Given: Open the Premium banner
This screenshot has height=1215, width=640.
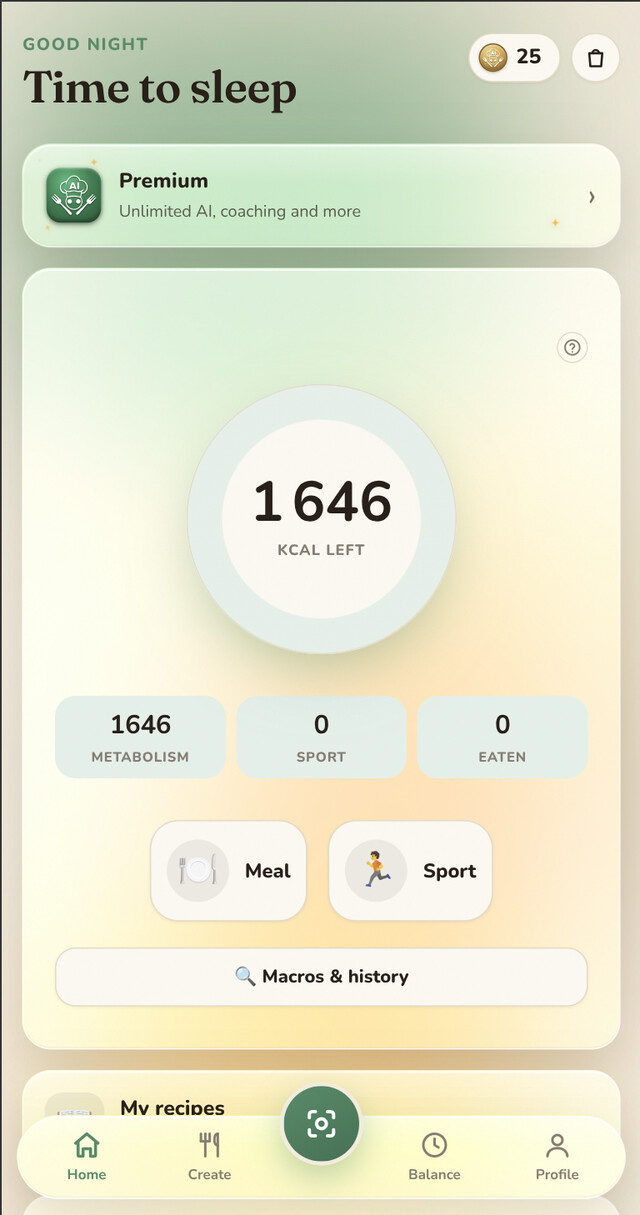Looking at the screenshot, I should point(321,196).
